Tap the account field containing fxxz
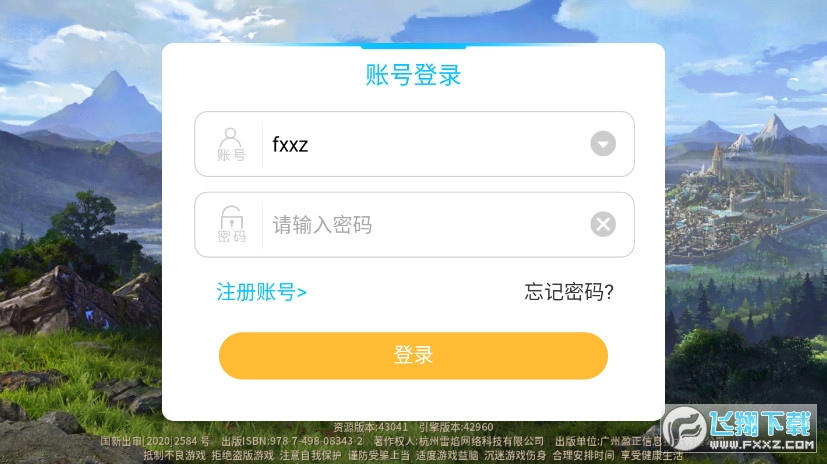 point(420,145)
